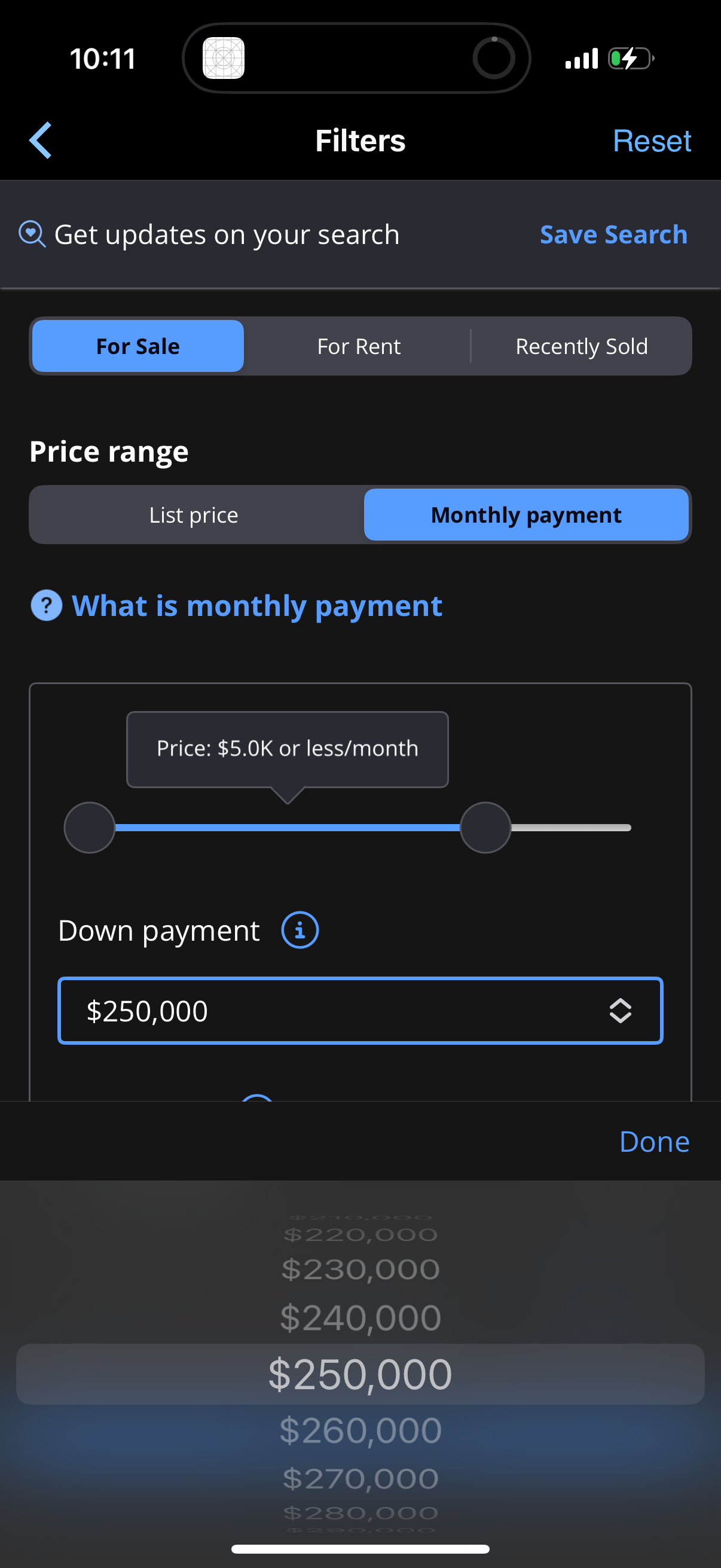Tap Reset to clear filters
This screenshot has height=1568, width=721.
click(652, 140)
